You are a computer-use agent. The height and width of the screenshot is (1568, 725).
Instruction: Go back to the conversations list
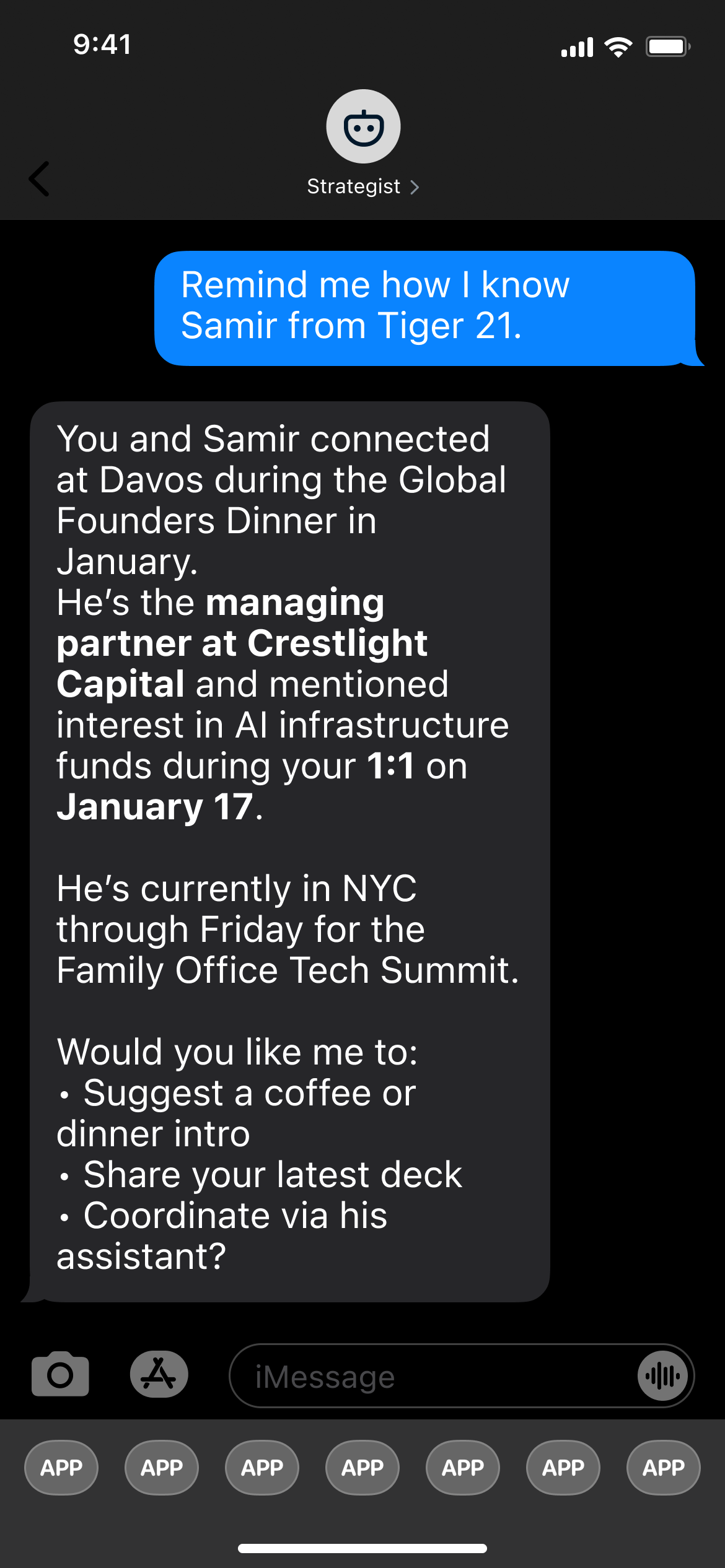tap(39, 179)
